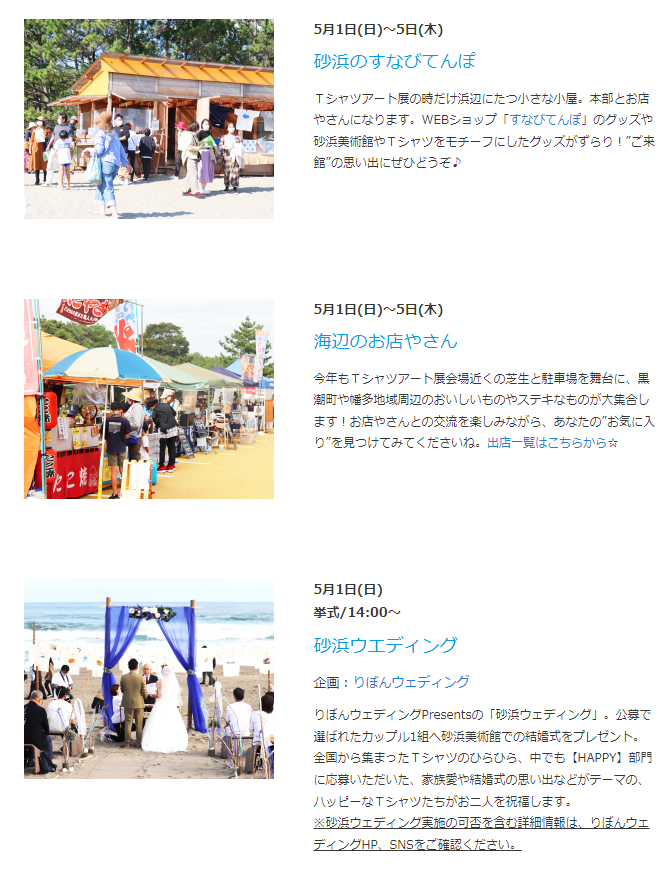
Task: Open the 海辺のお店やさん title link
Action: [385, 341]
